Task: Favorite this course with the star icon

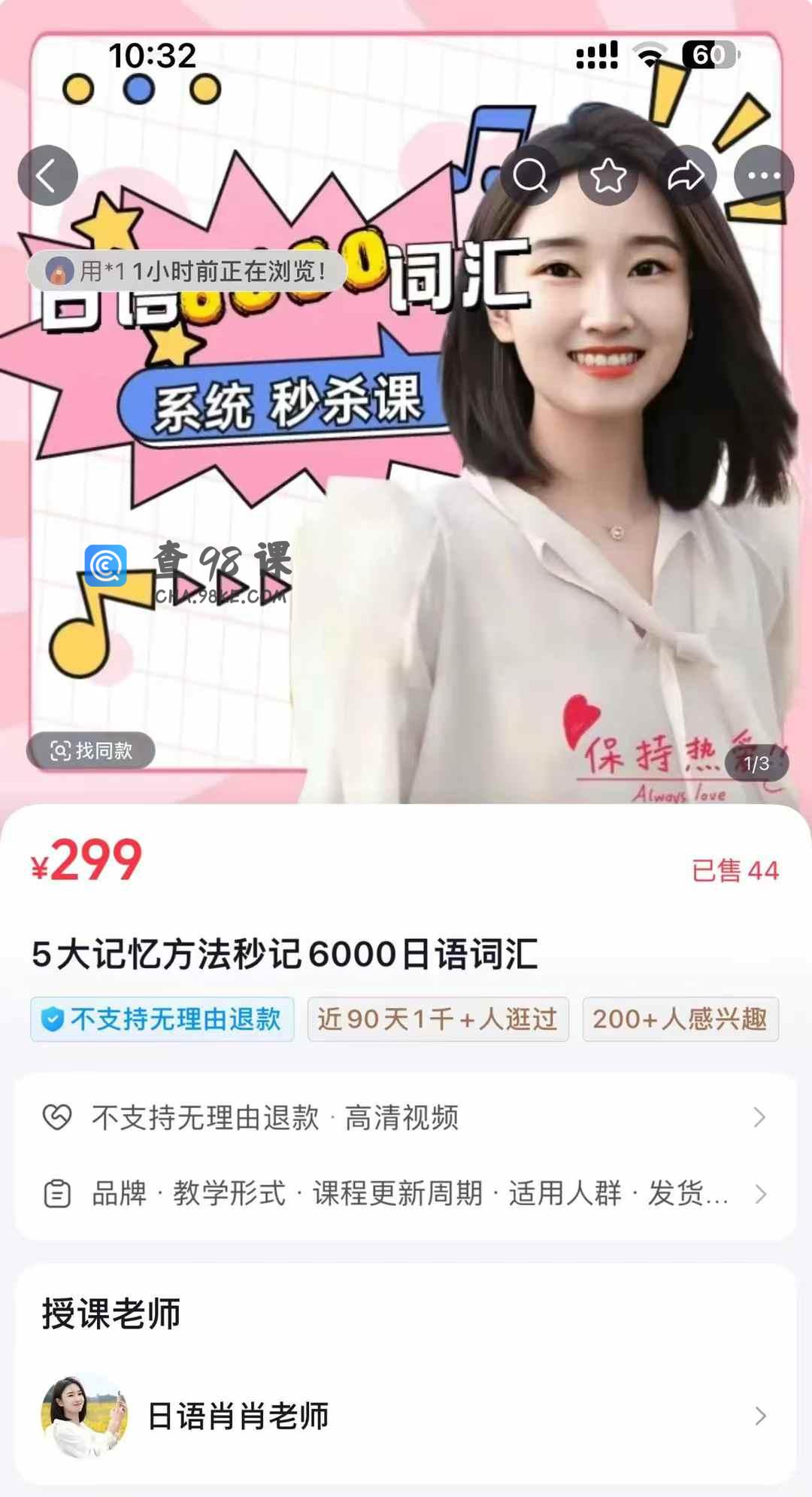Action: 608,176
